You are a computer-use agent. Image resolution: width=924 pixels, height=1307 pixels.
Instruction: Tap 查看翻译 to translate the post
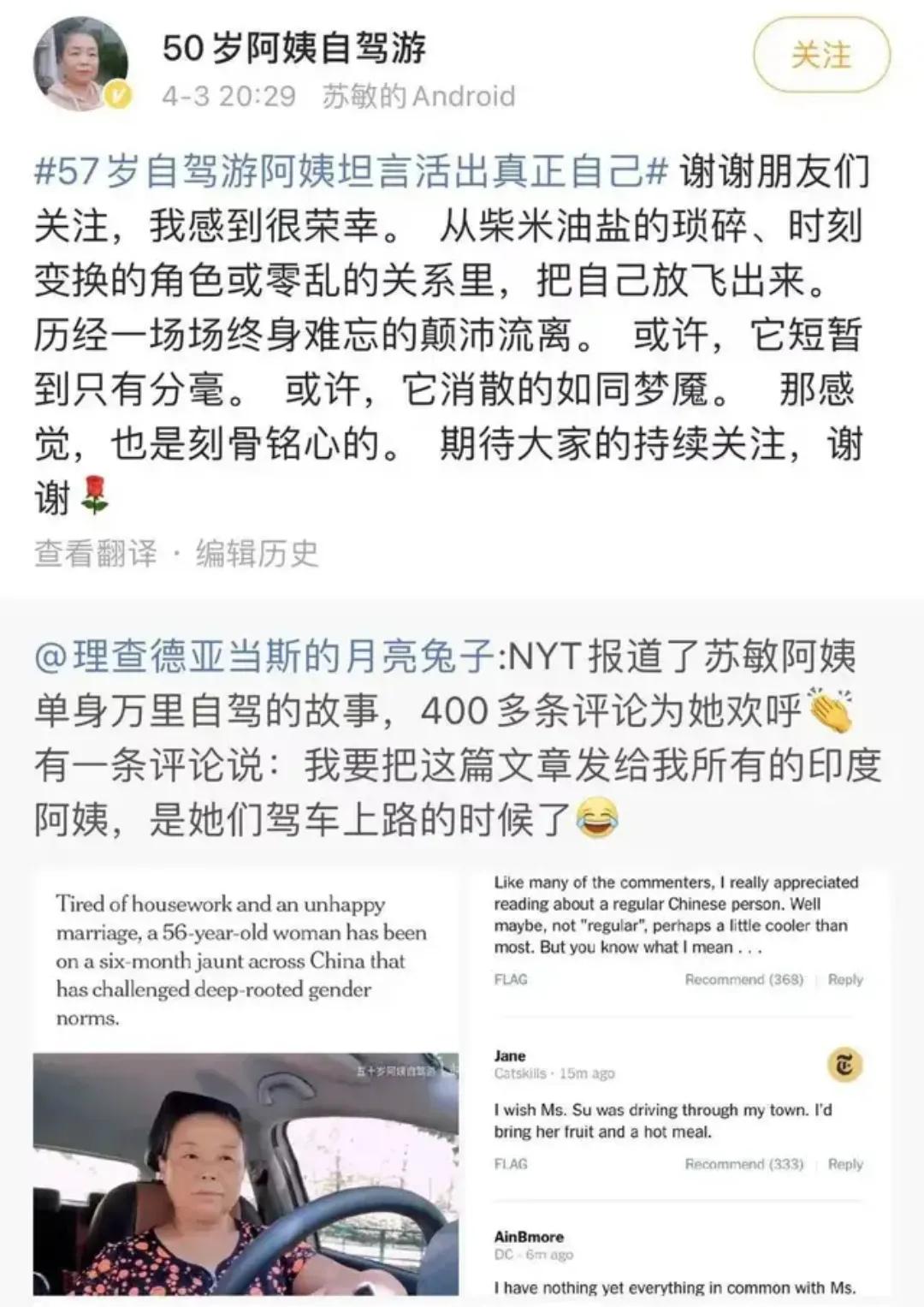[96, 554]
